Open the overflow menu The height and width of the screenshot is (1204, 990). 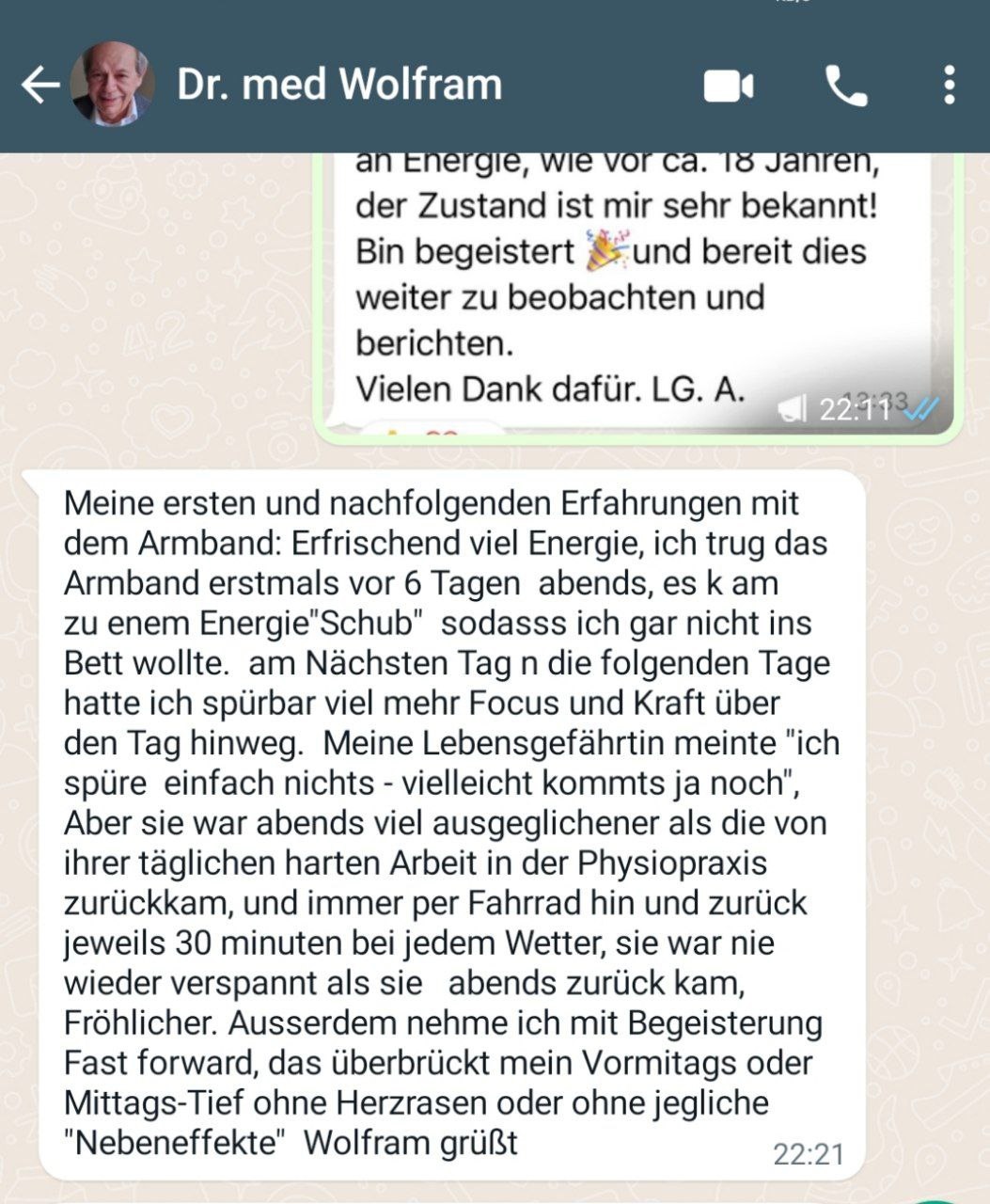[950, 86]
